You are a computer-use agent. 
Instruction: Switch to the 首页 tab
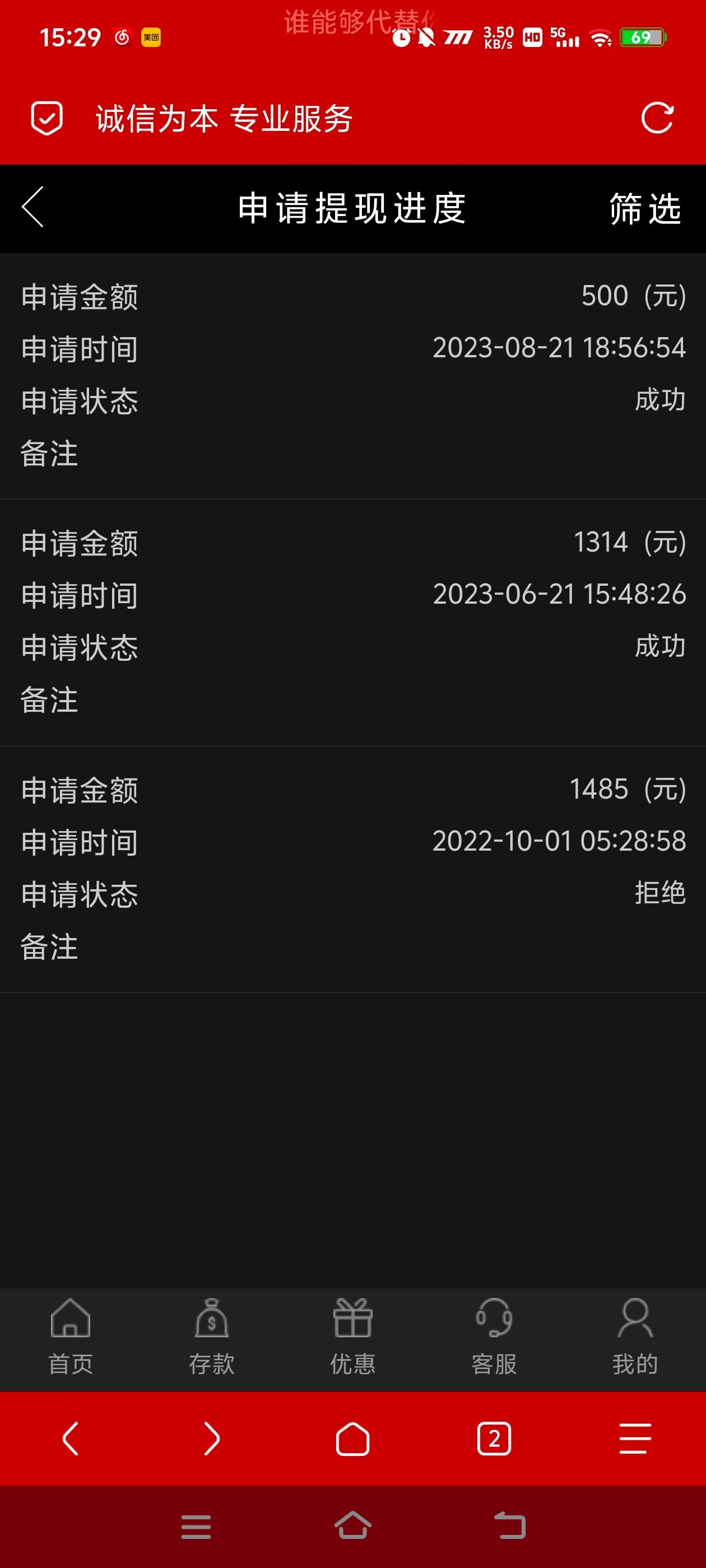(x=71, y=1337)
